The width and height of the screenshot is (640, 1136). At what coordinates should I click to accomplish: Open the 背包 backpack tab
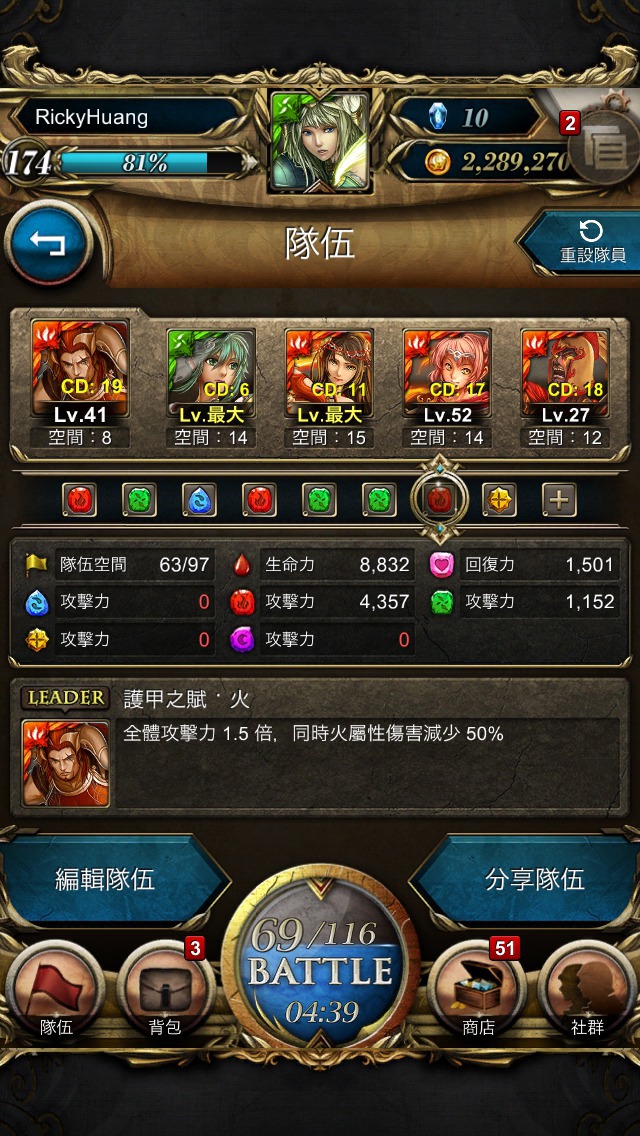tap(165, 990)
